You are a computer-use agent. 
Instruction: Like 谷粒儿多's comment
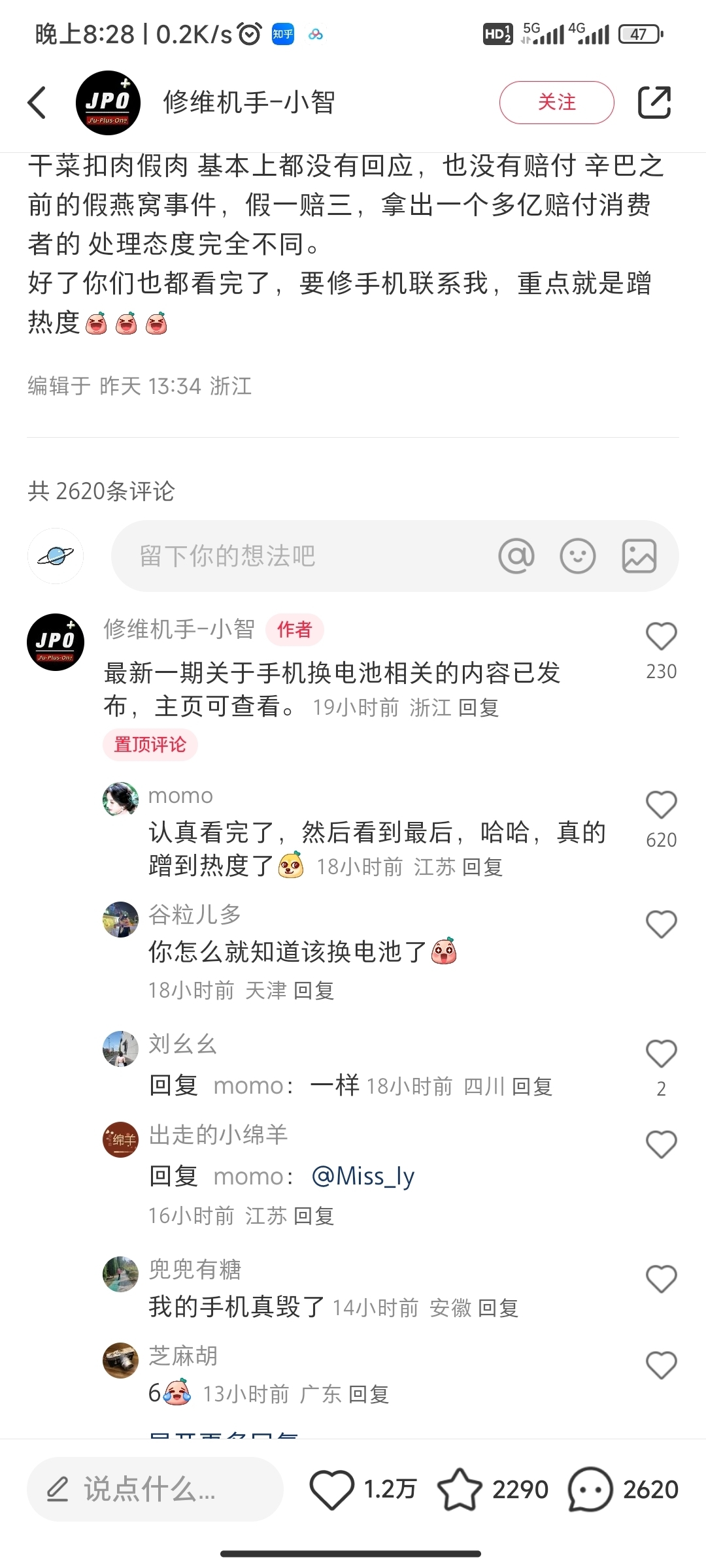tap(661, 924)
